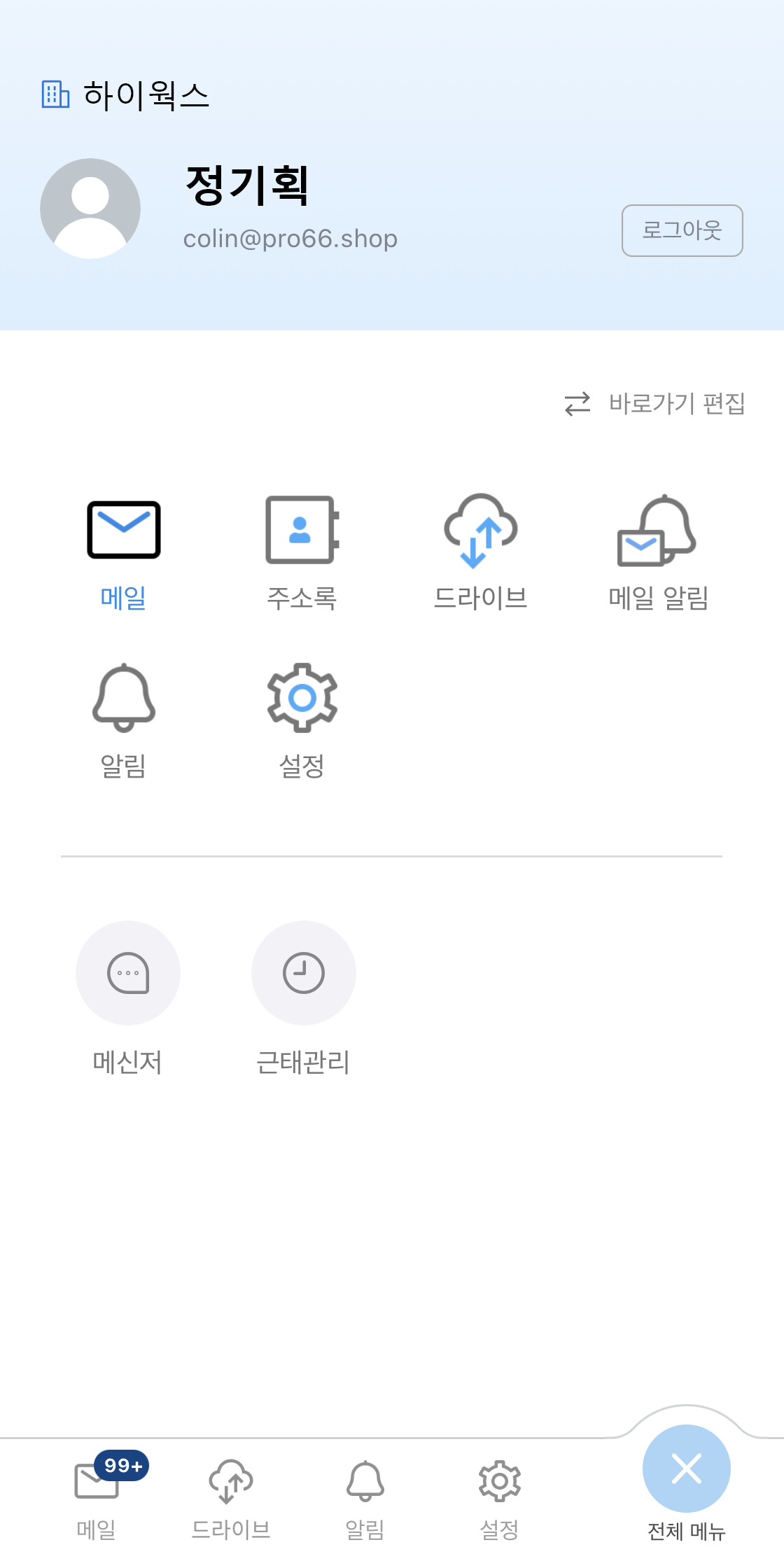The height and width of the screenshot is (1568, 784).
Task: Open the 설정 shortcut in the grid
Action: (x=302, y=722)
